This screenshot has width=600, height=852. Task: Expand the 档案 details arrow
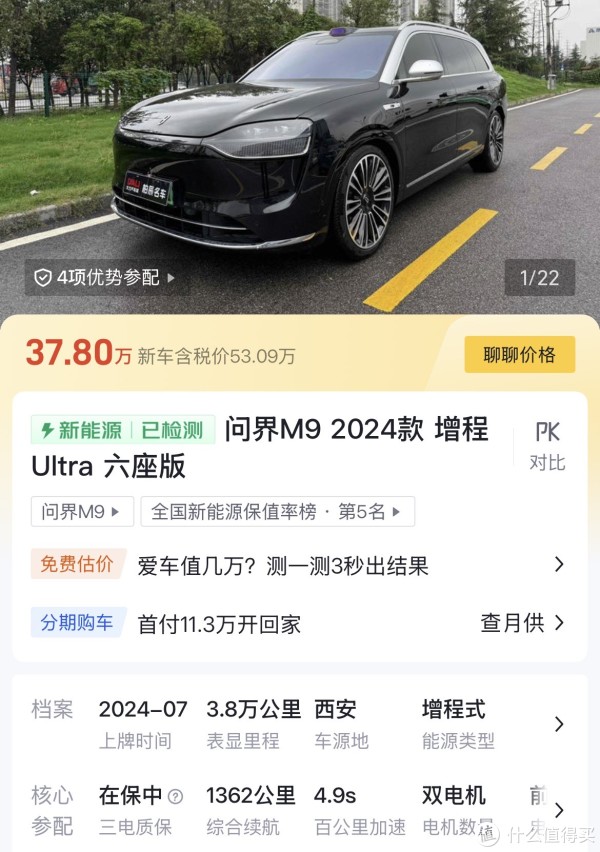point(559,724)
